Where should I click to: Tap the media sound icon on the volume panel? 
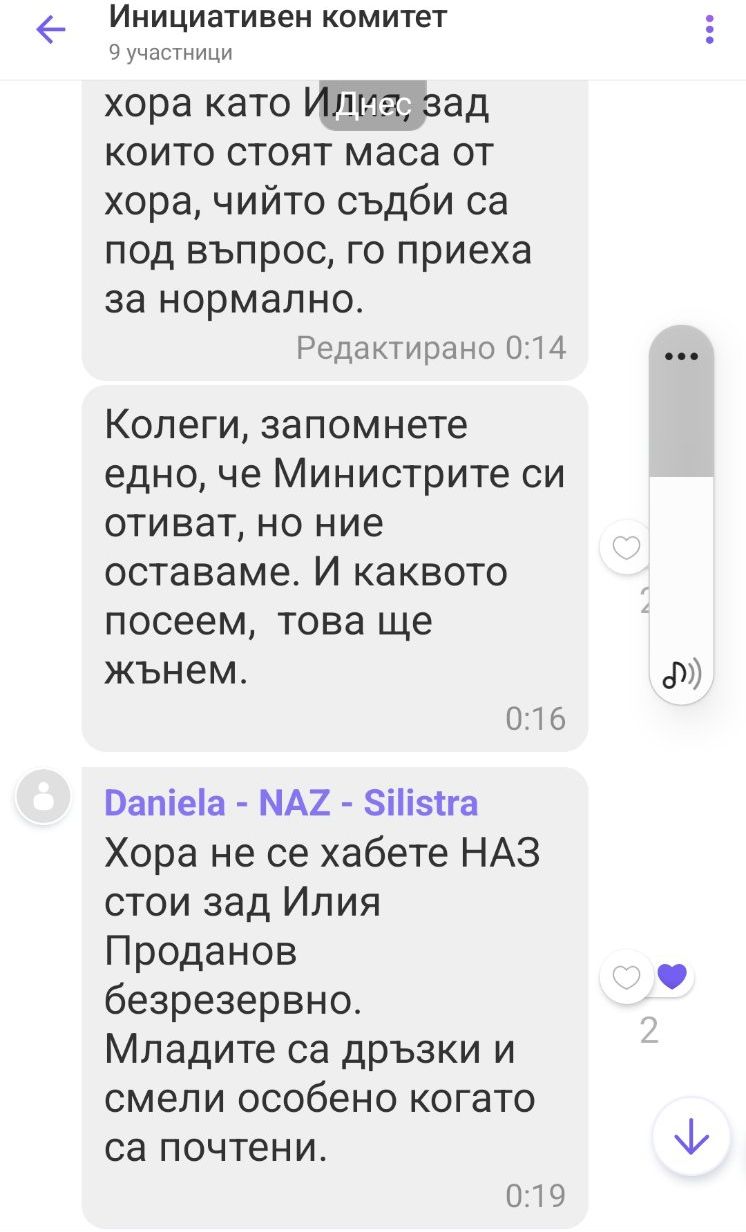681,676
